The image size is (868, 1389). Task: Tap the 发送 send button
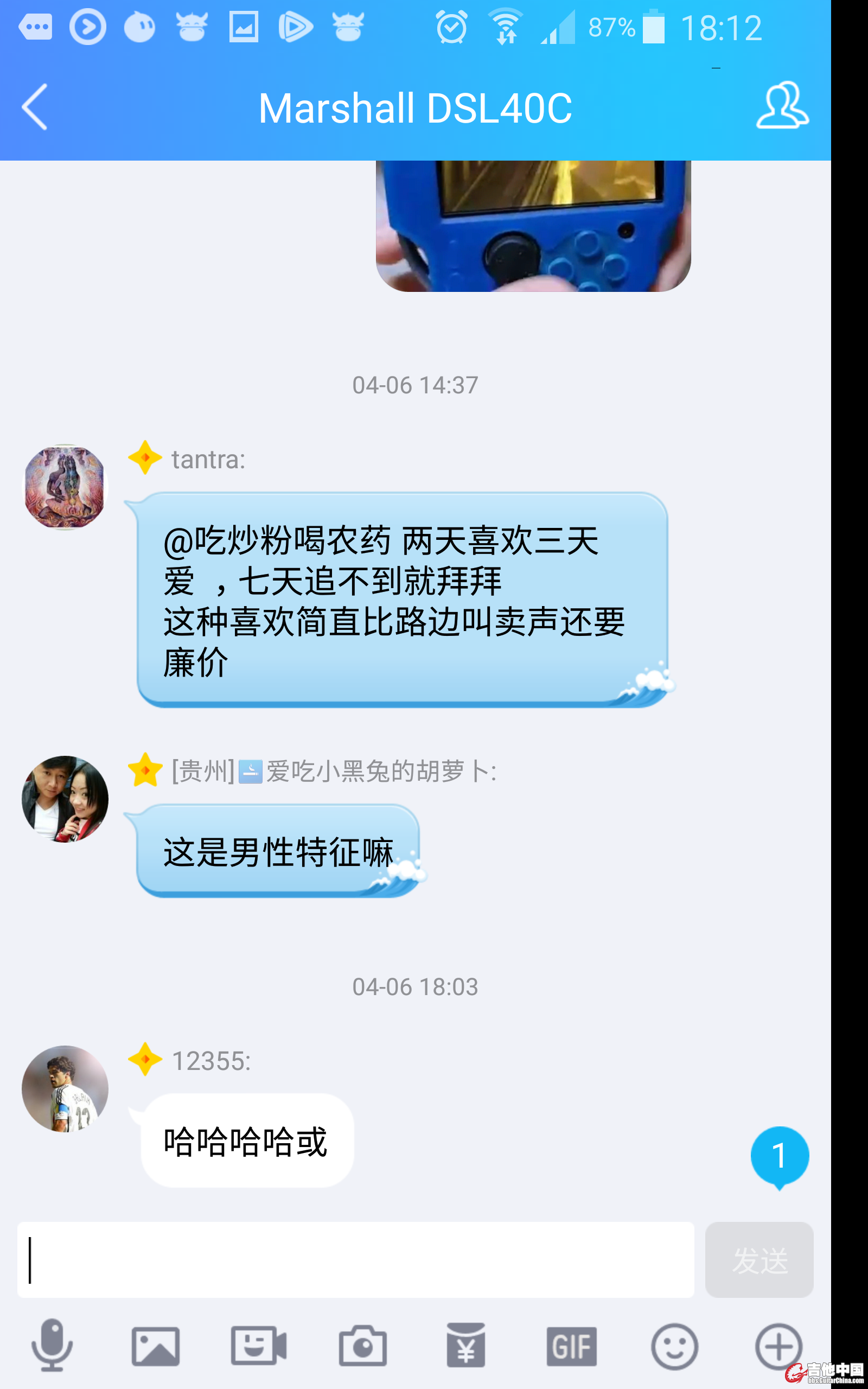click(x=759, y=1259)
